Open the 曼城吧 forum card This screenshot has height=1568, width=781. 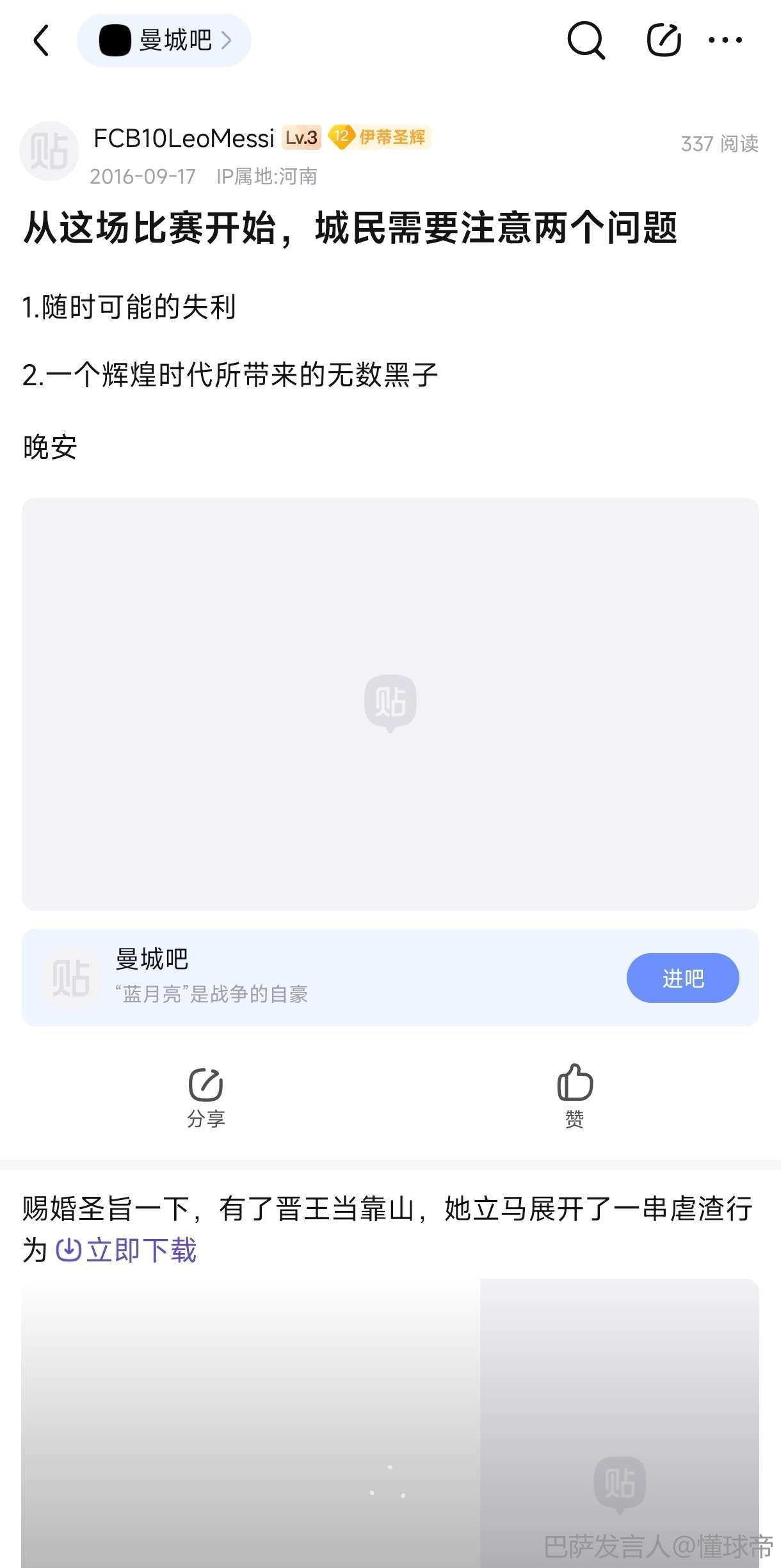pyautogui.click(x=320, y=977)
